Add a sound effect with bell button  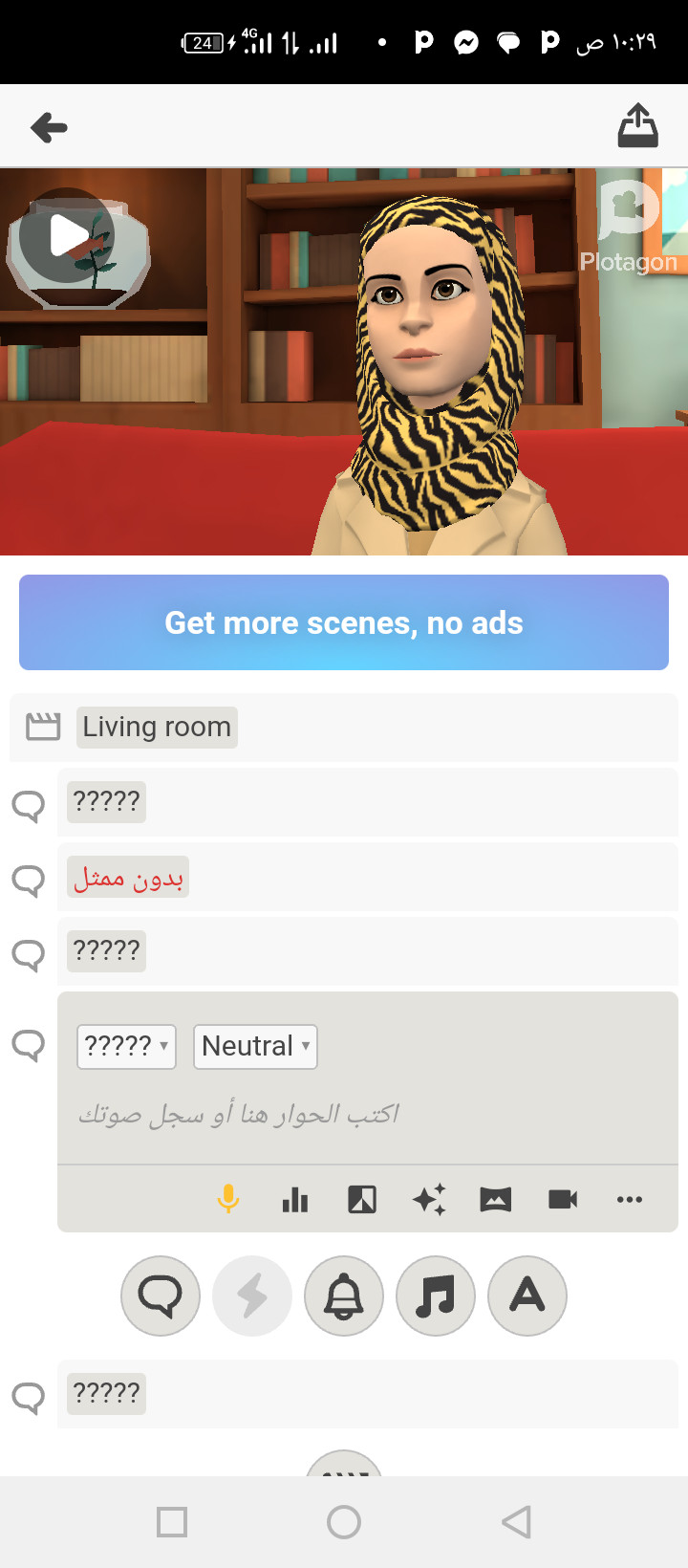click(x=344, y=1296)
